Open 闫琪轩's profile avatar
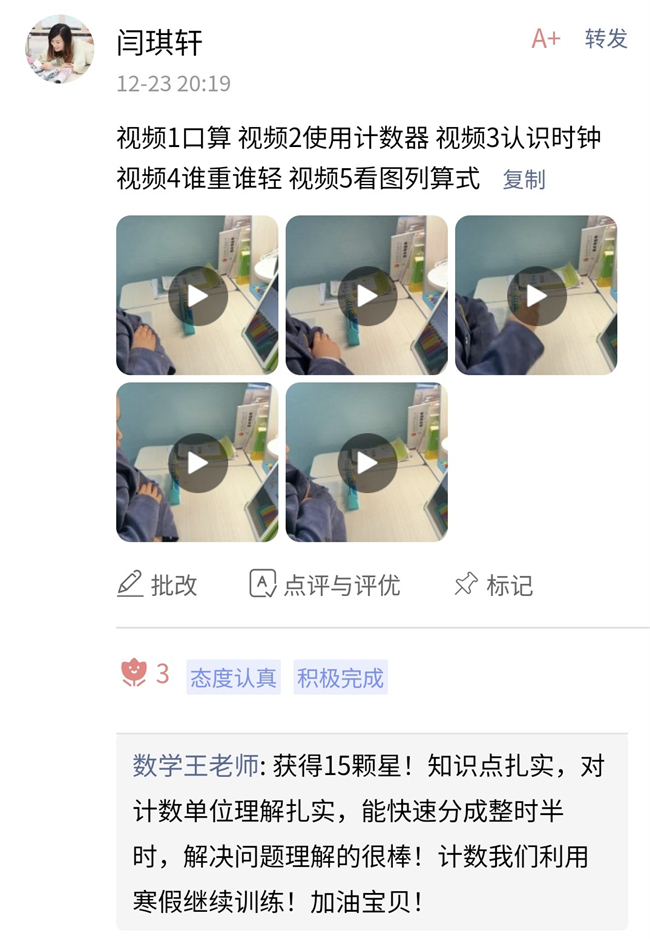Screen dimensions: 650x939 coord(59,49)
